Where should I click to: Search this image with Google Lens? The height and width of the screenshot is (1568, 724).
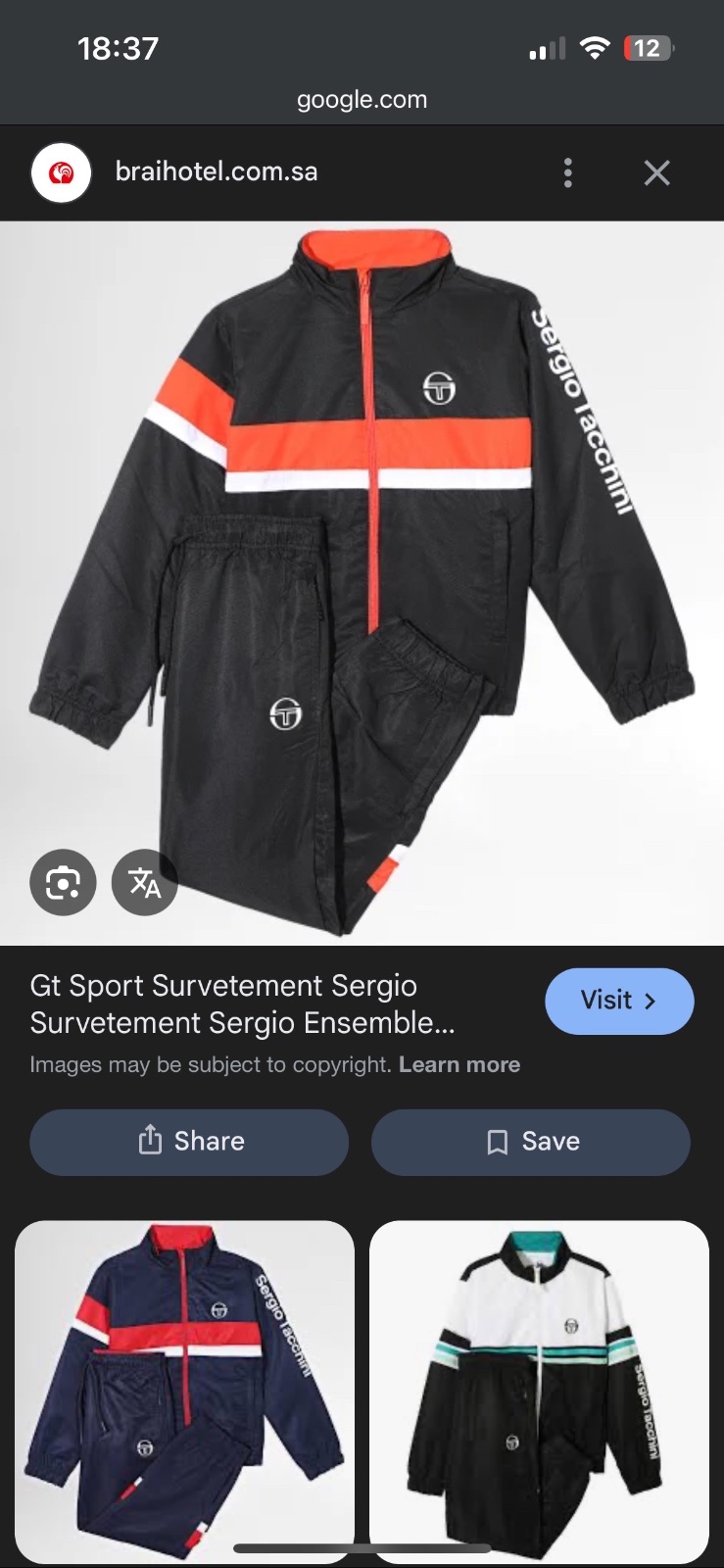[64, 882]
